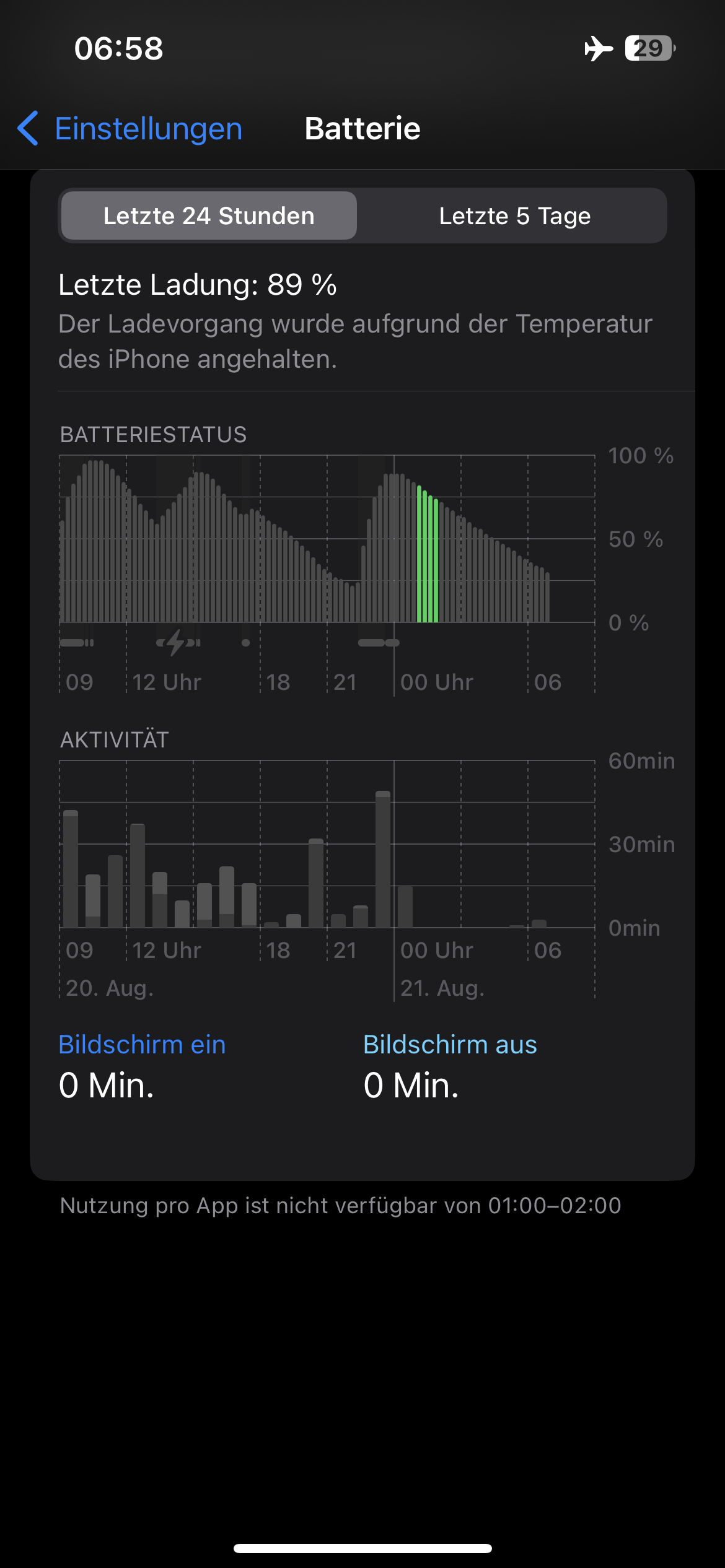Select the Letzte 24 Stunden segment
The height and width of the screenshot is (1568, 725).
pos(209,216)
